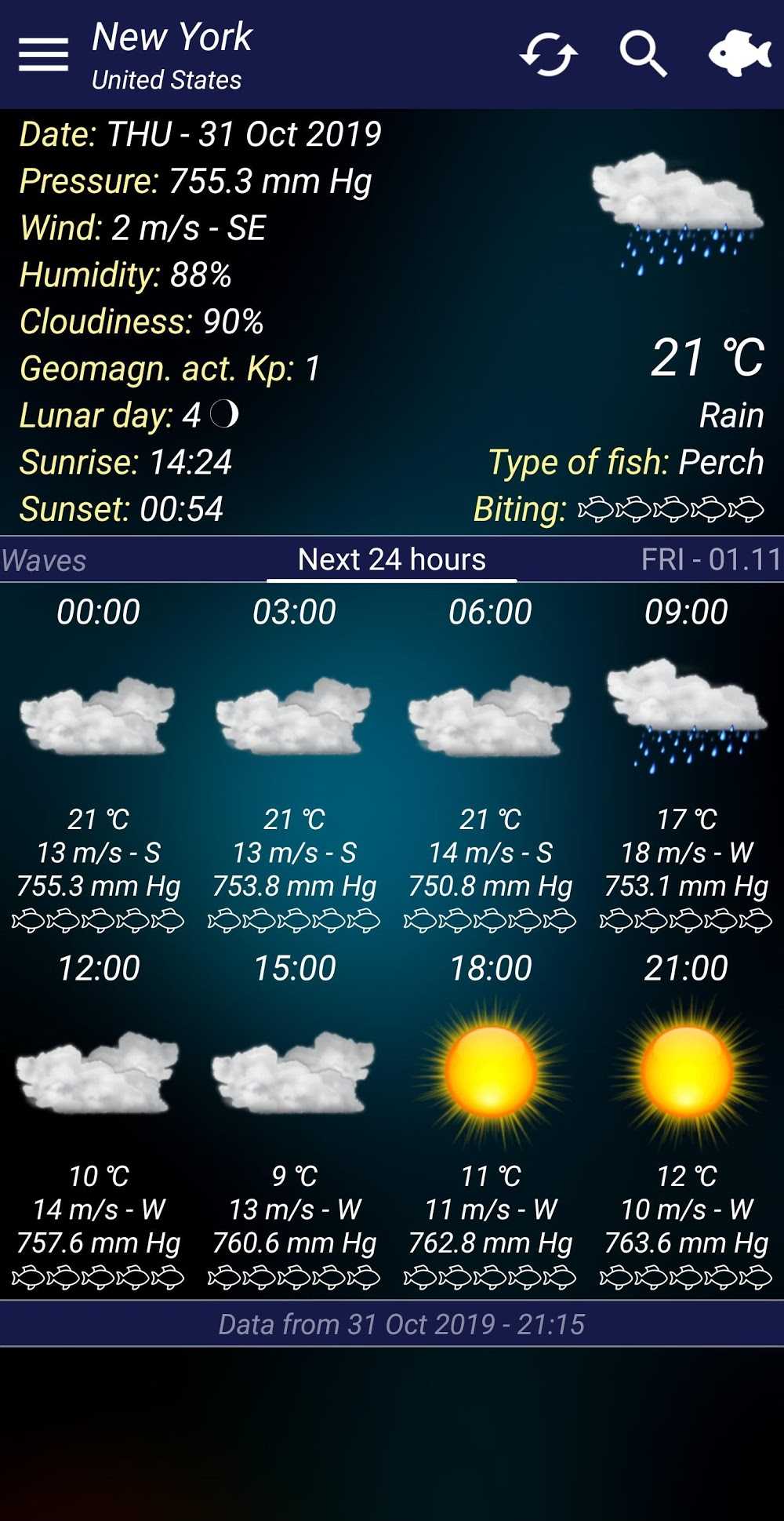Click the refresh icon to update weather data
This screenshot has height=1521, width=784.
coord(549,55)
